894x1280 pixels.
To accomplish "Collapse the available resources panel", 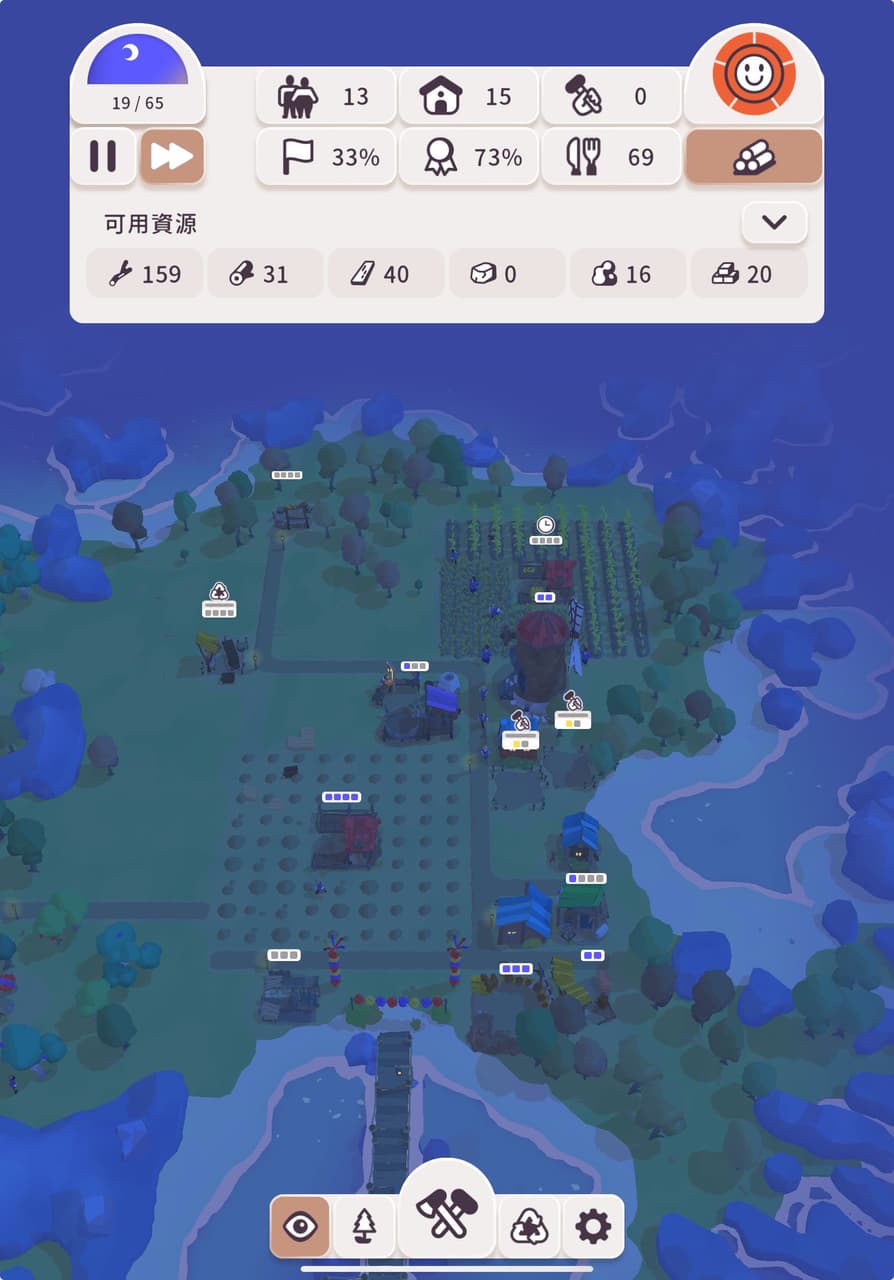I will (x=774, y=223).
